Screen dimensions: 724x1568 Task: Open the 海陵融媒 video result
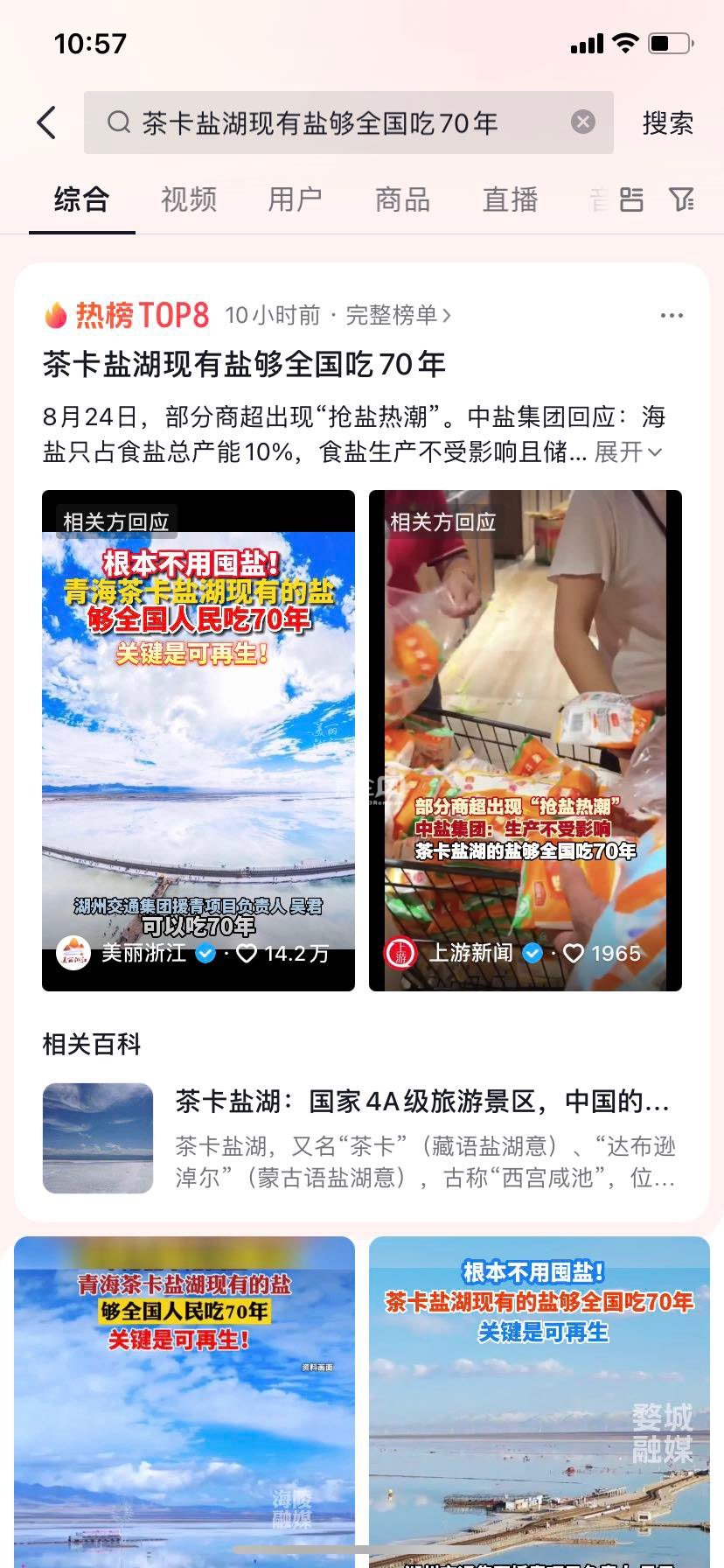[x=184, y=1400]
